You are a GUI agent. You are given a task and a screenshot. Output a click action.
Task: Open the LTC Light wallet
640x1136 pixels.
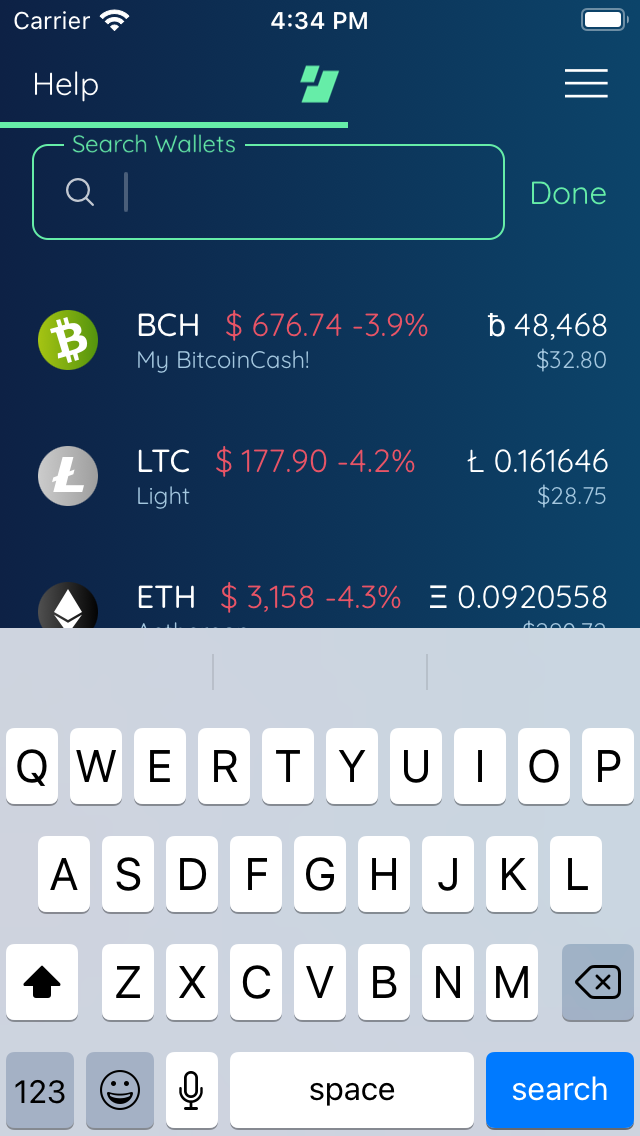320,477
